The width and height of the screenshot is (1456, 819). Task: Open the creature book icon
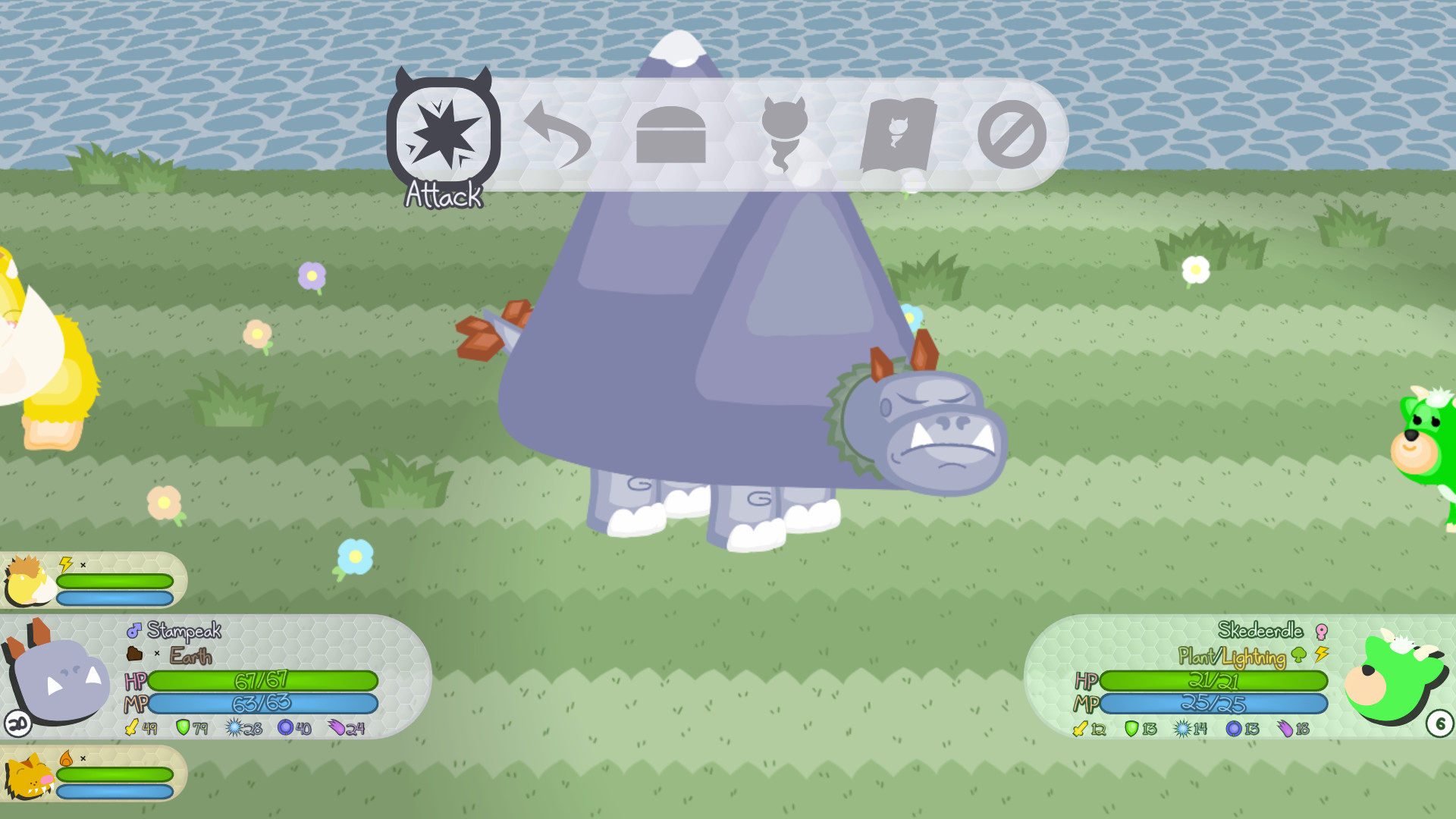(x=898, y=135)
